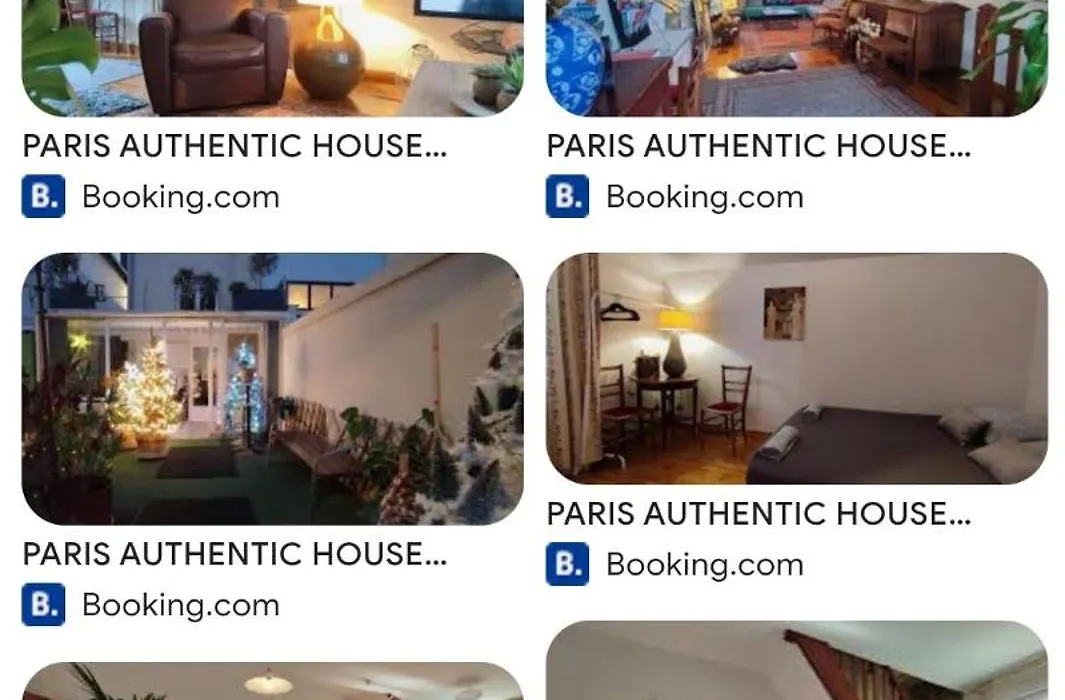Open the patio result with lit Christmas trees

tap(272, 389)
